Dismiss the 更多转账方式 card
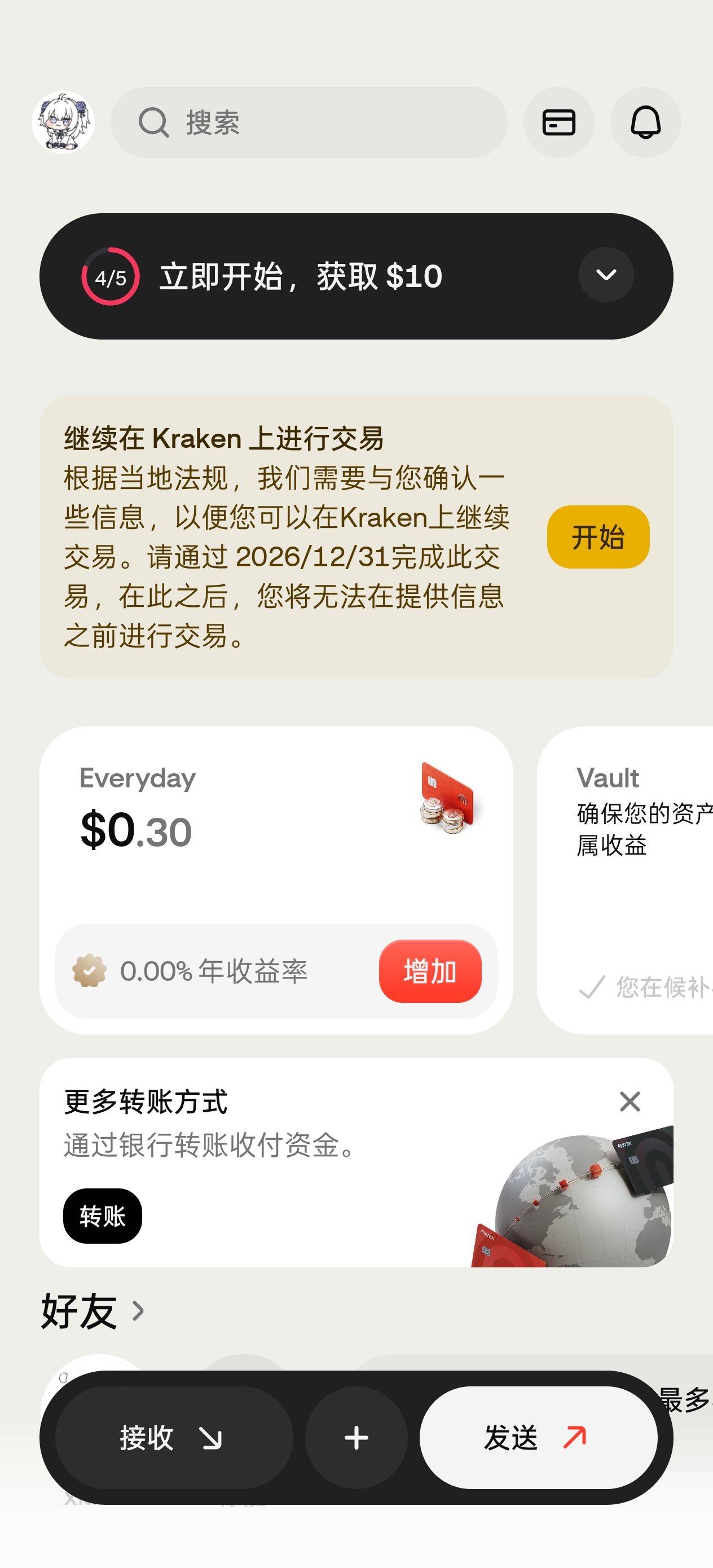The height and width of the screenshot is (1568, 713). click(630, 1101)
